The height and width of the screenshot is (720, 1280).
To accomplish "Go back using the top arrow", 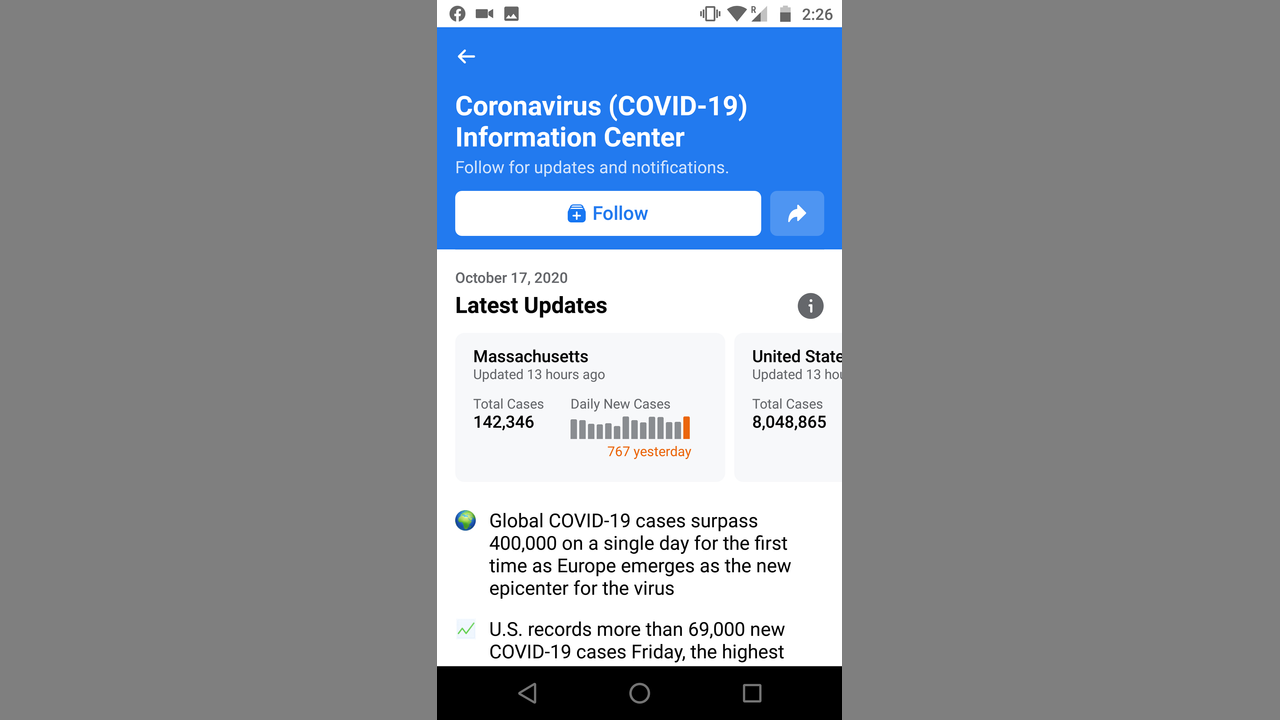I will (x=466, y=57).
